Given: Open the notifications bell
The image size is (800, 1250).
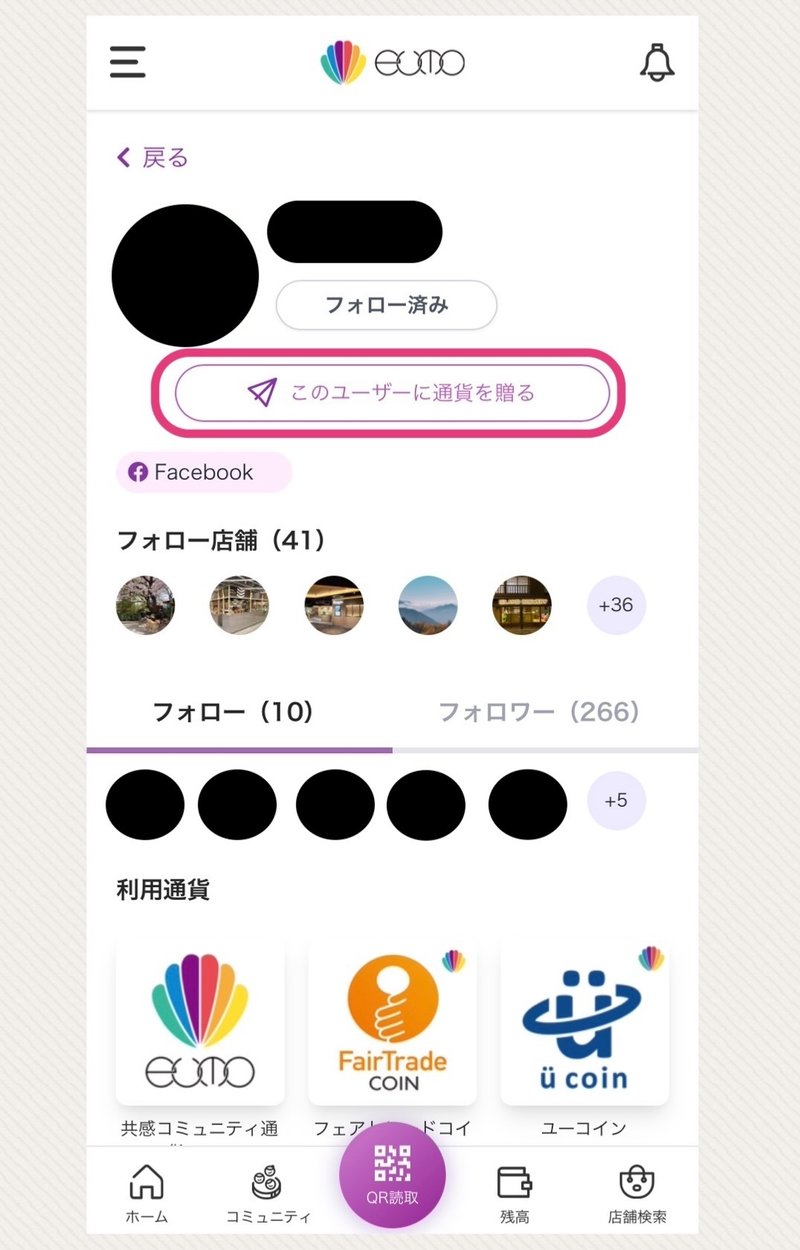Looking at the screenshot, I should click(657, 62).
